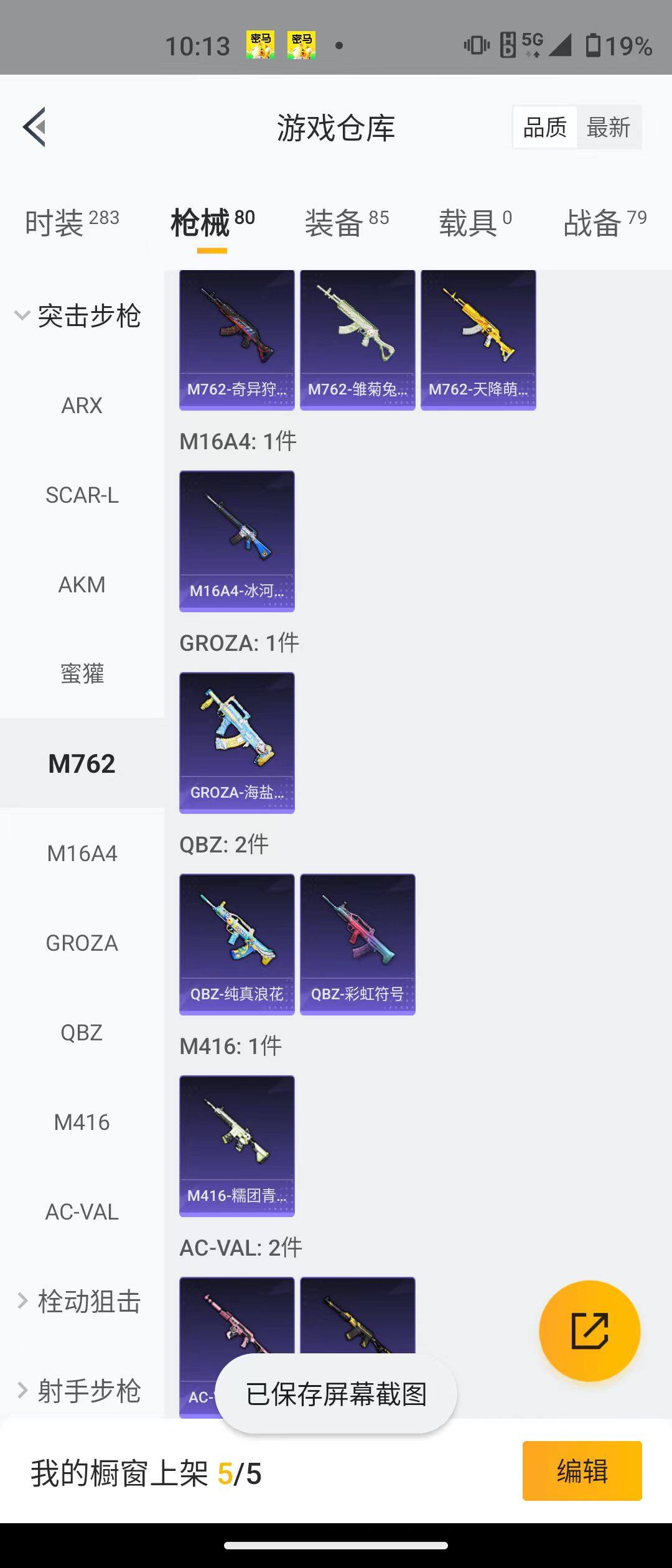672x1568 pixels.
Task: Select ARX in the sidebar
Action: [82, 406]
